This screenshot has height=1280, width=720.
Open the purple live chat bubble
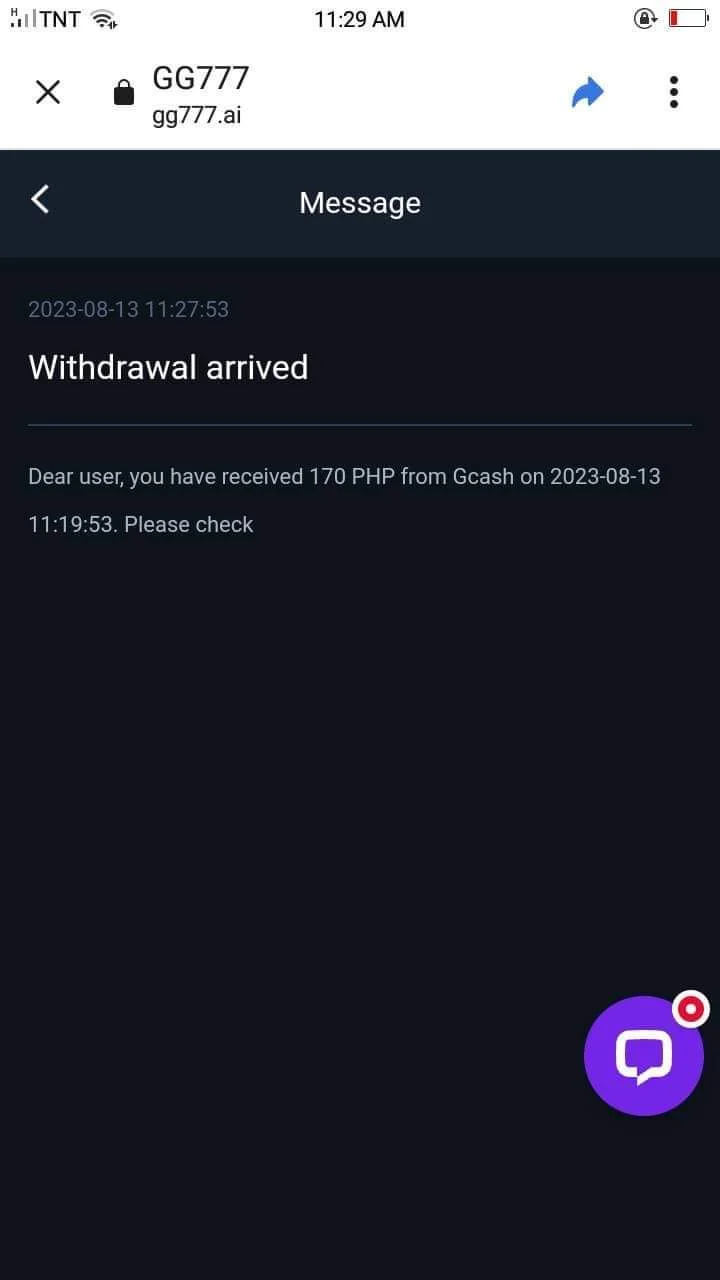pyautogui.click(x=644, y=1055)
